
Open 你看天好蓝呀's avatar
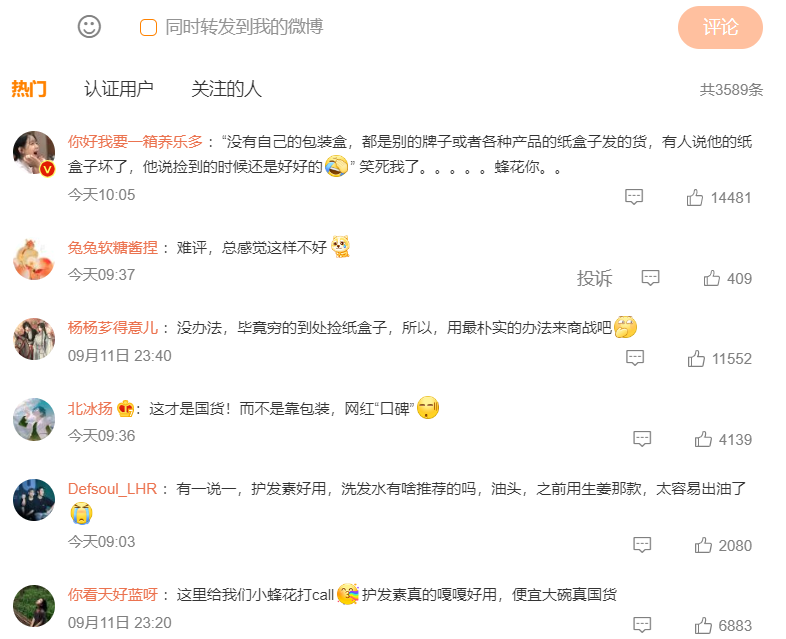click(x=34, y=606)
